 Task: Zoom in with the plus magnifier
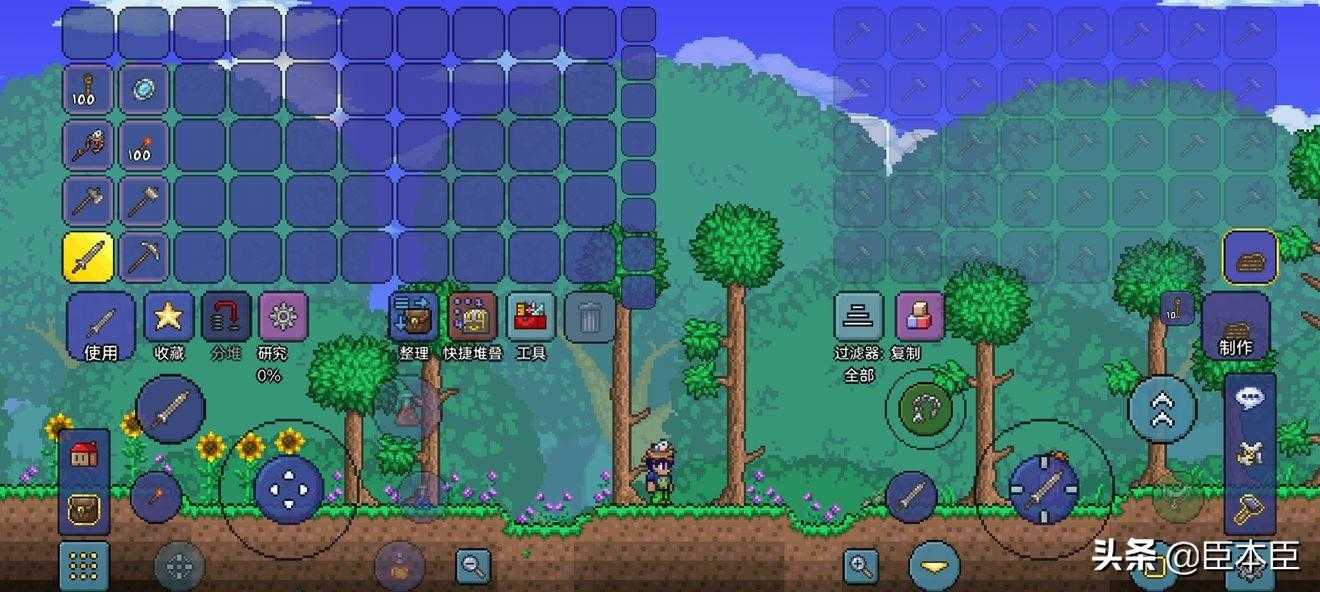[860, 566]
